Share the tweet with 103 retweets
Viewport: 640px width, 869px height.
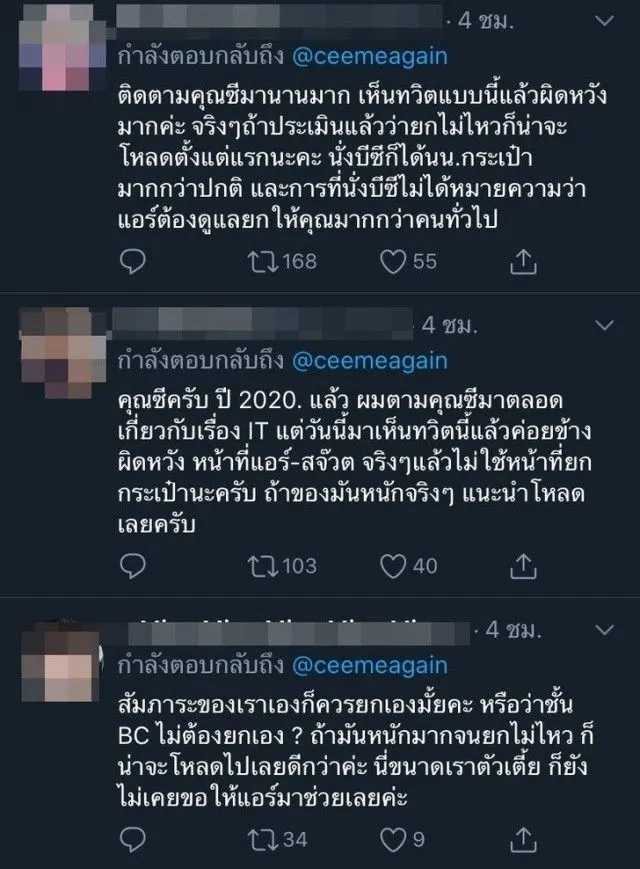click(524, 566)
